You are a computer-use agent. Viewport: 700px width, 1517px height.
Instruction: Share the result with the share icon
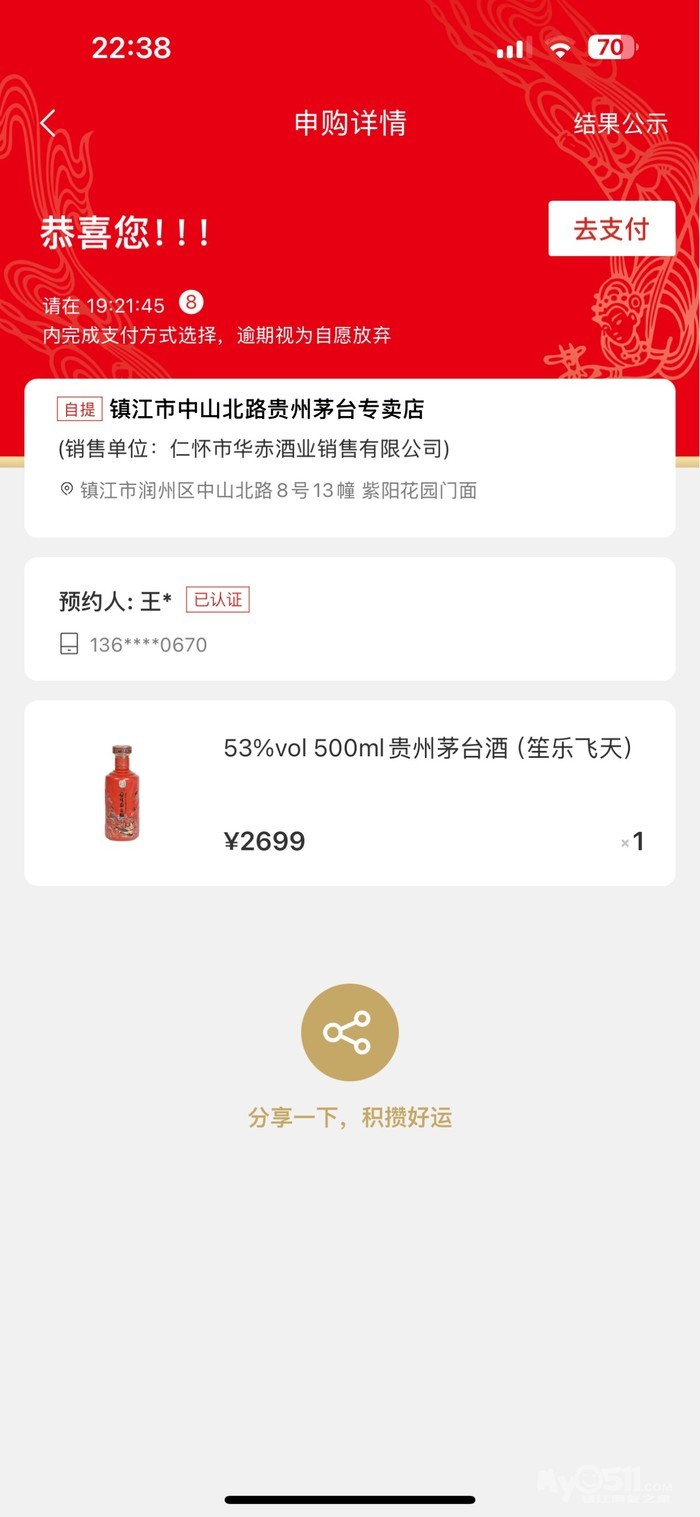coord(349,1032)
